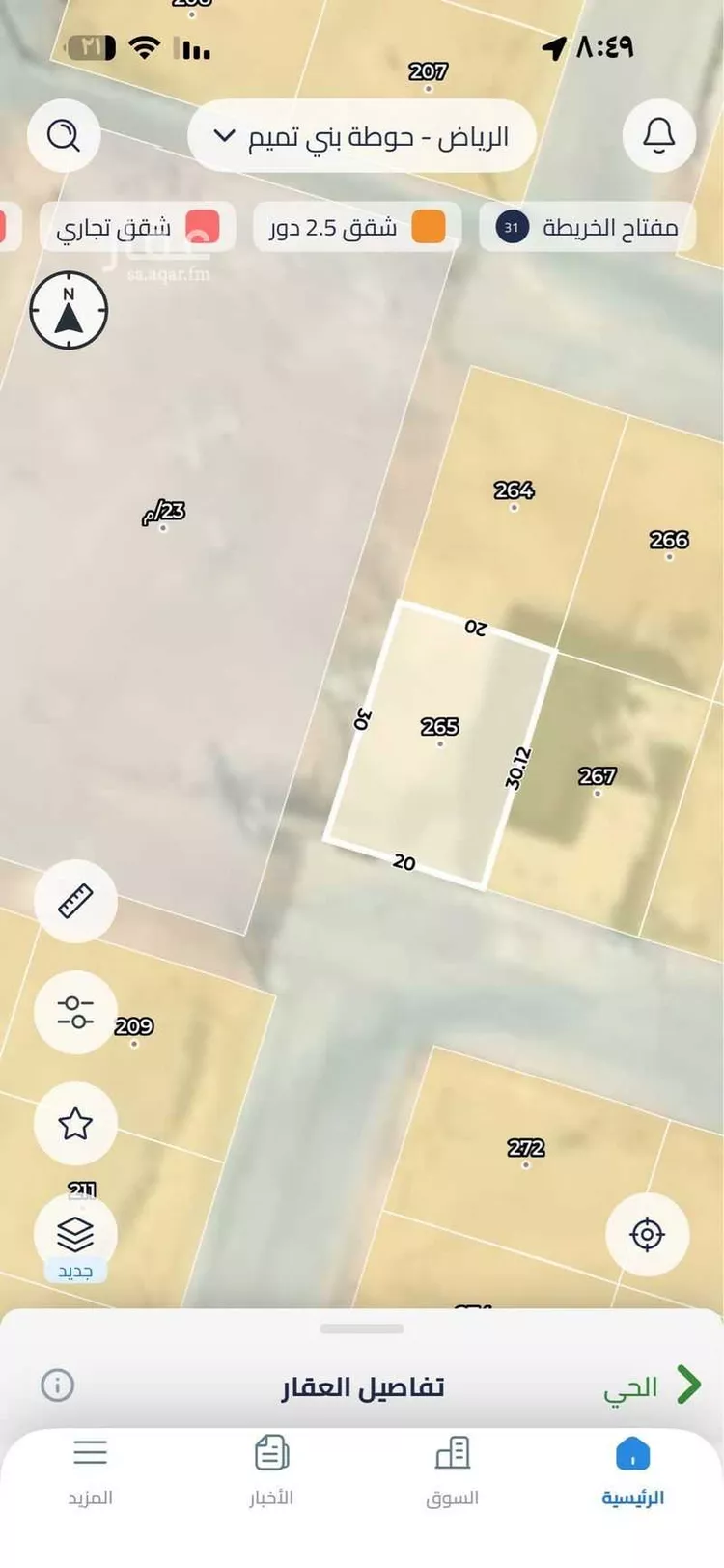Image resolution: width=724 pixels, height=1568 pixels.
Task: Open the map search tool
Action: [x=64, y=136]
